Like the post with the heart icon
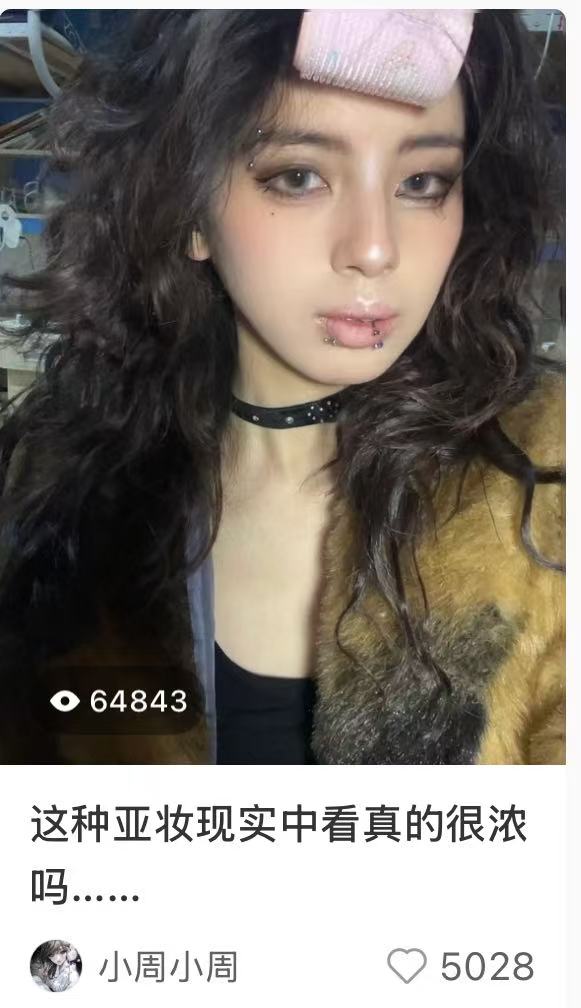The height and width of the screenshot is (1008, 581). pos(407,966)
